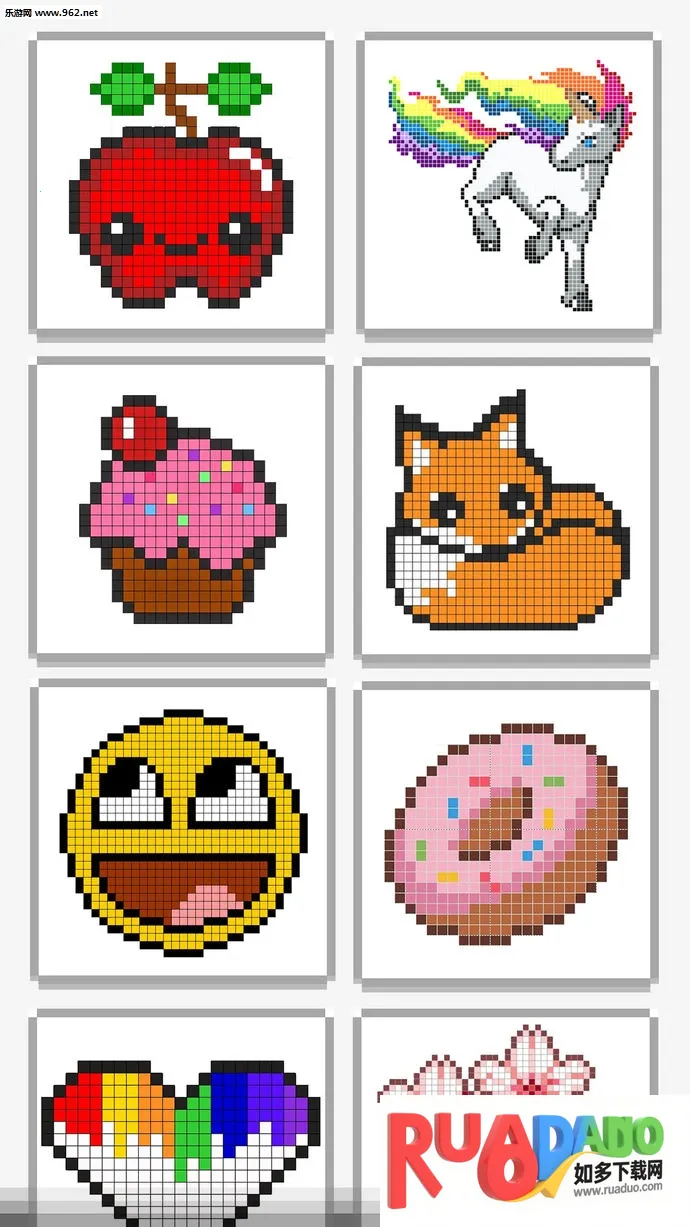Select the rainbow unicorn pixel art
This screenshot has width=690, height=1227.
pyautogui.click(x=510, y=185)
